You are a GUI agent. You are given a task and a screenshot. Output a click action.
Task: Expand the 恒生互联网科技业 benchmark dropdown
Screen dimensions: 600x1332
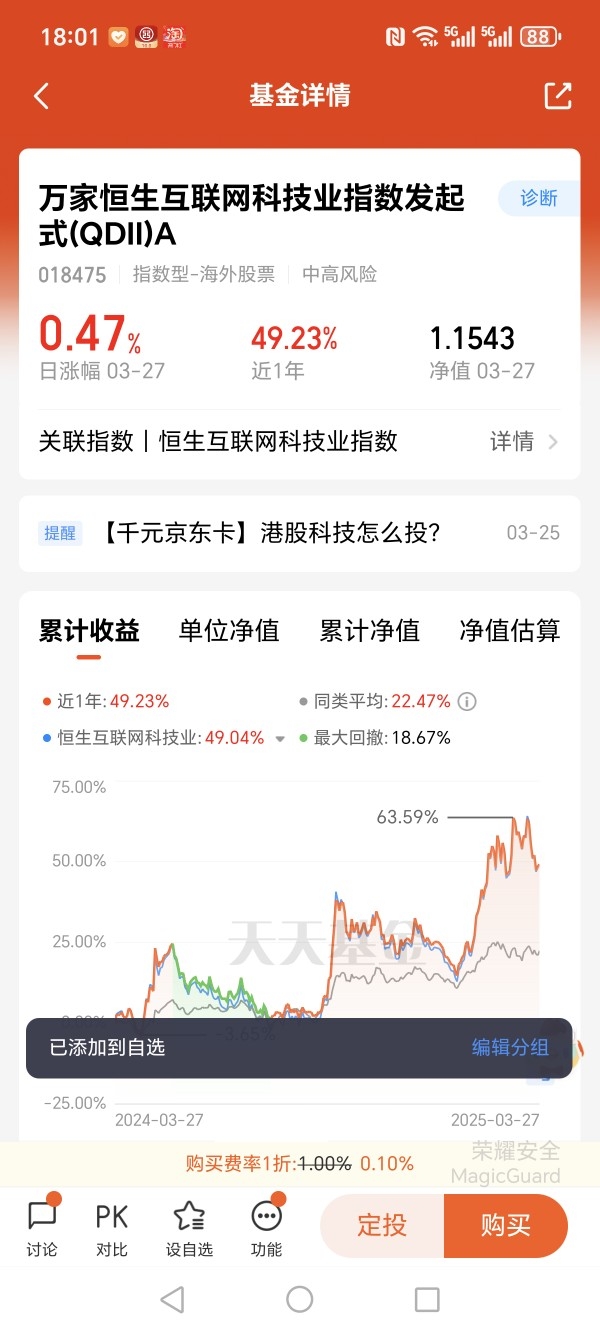[280, 739]
